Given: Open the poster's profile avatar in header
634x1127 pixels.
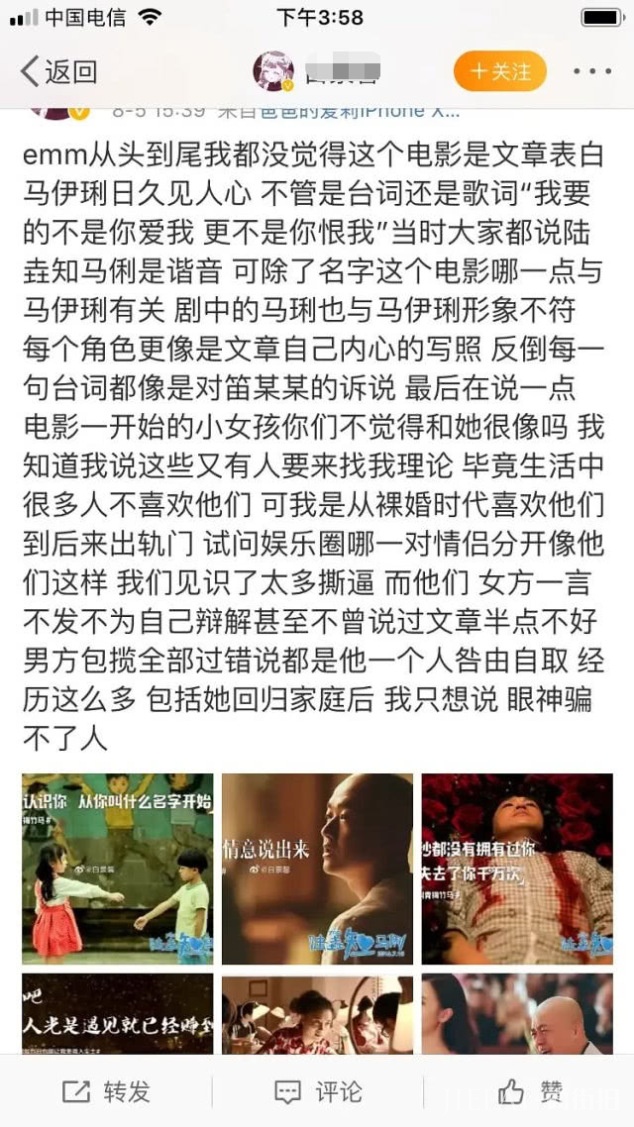Looking at the screenshot, I should click(x=272, y=71).
